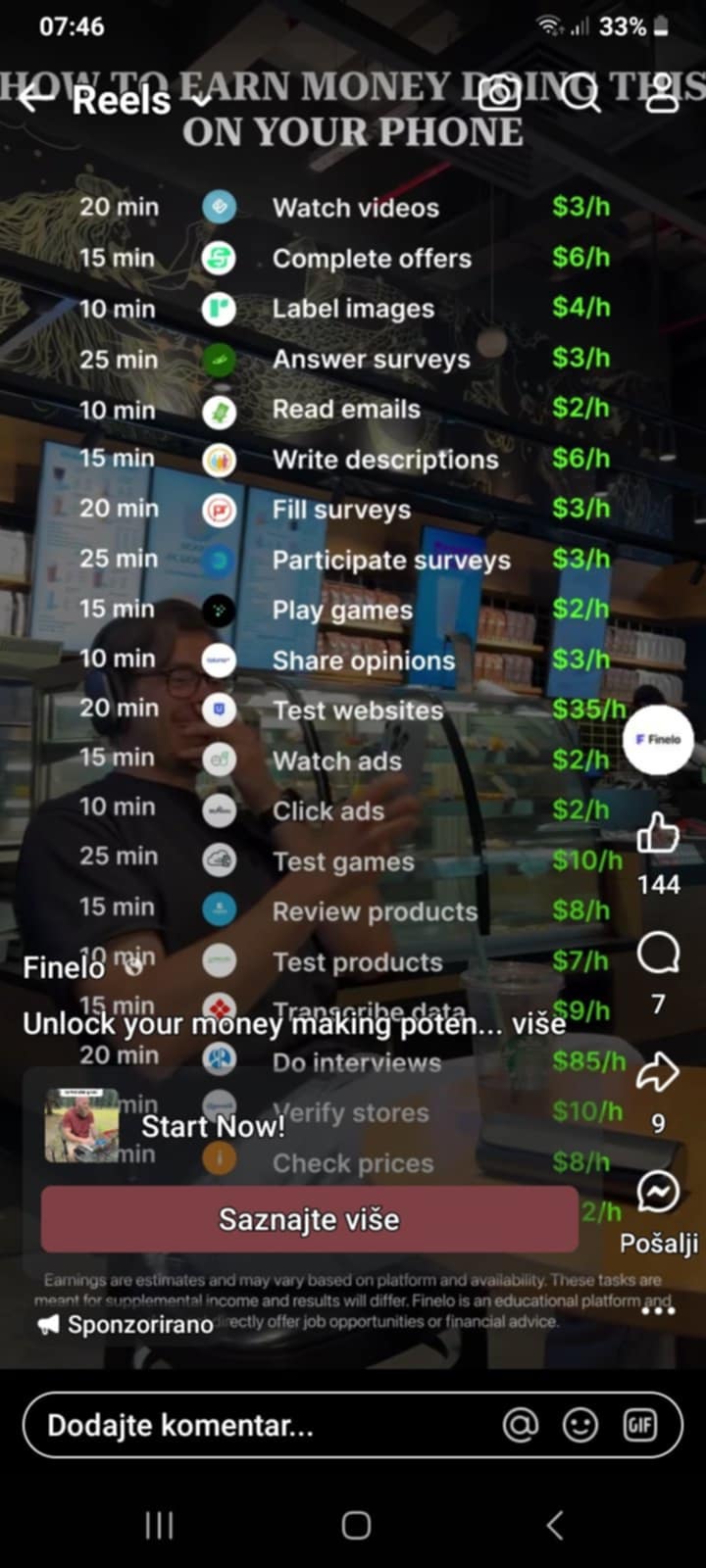Screen dimensions: 706x1568
Task: Open the emoji picker in comment bar
Action: 580,1425
